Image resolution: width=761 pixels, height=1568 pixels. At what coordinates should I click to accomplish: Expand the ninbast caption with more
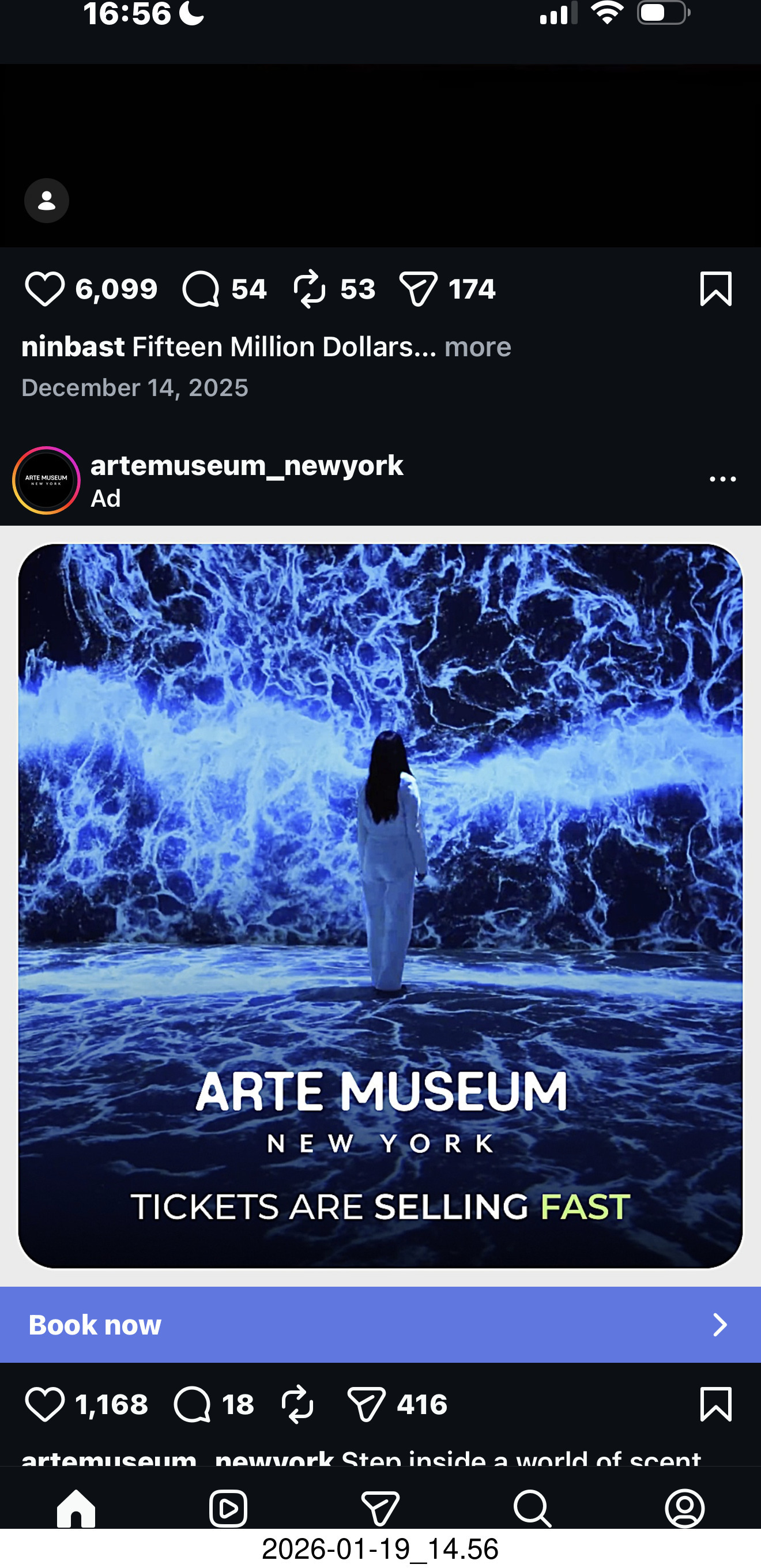[477, 347]
